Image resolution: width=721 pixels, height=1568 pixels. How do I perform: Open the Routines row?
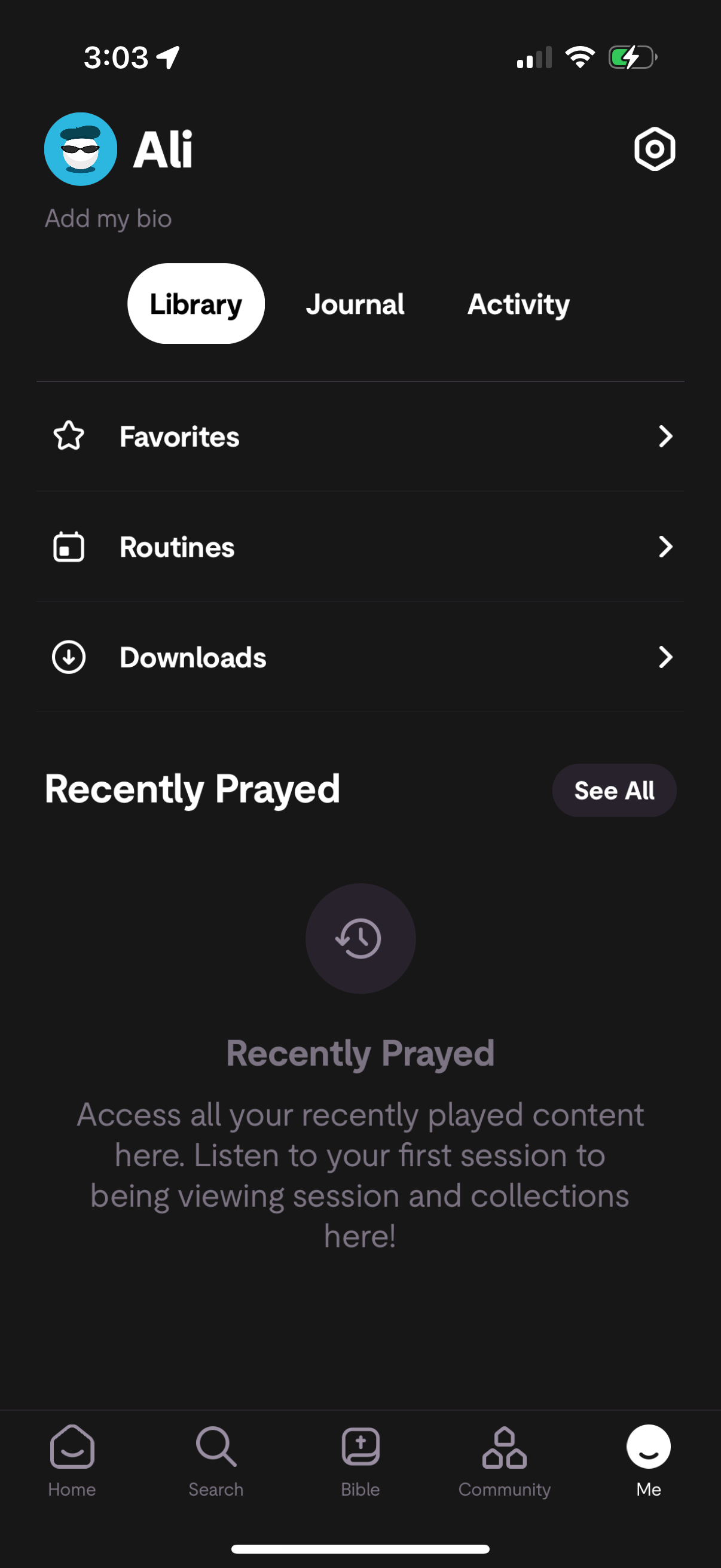pyautogui.click(x=360, y=547)
